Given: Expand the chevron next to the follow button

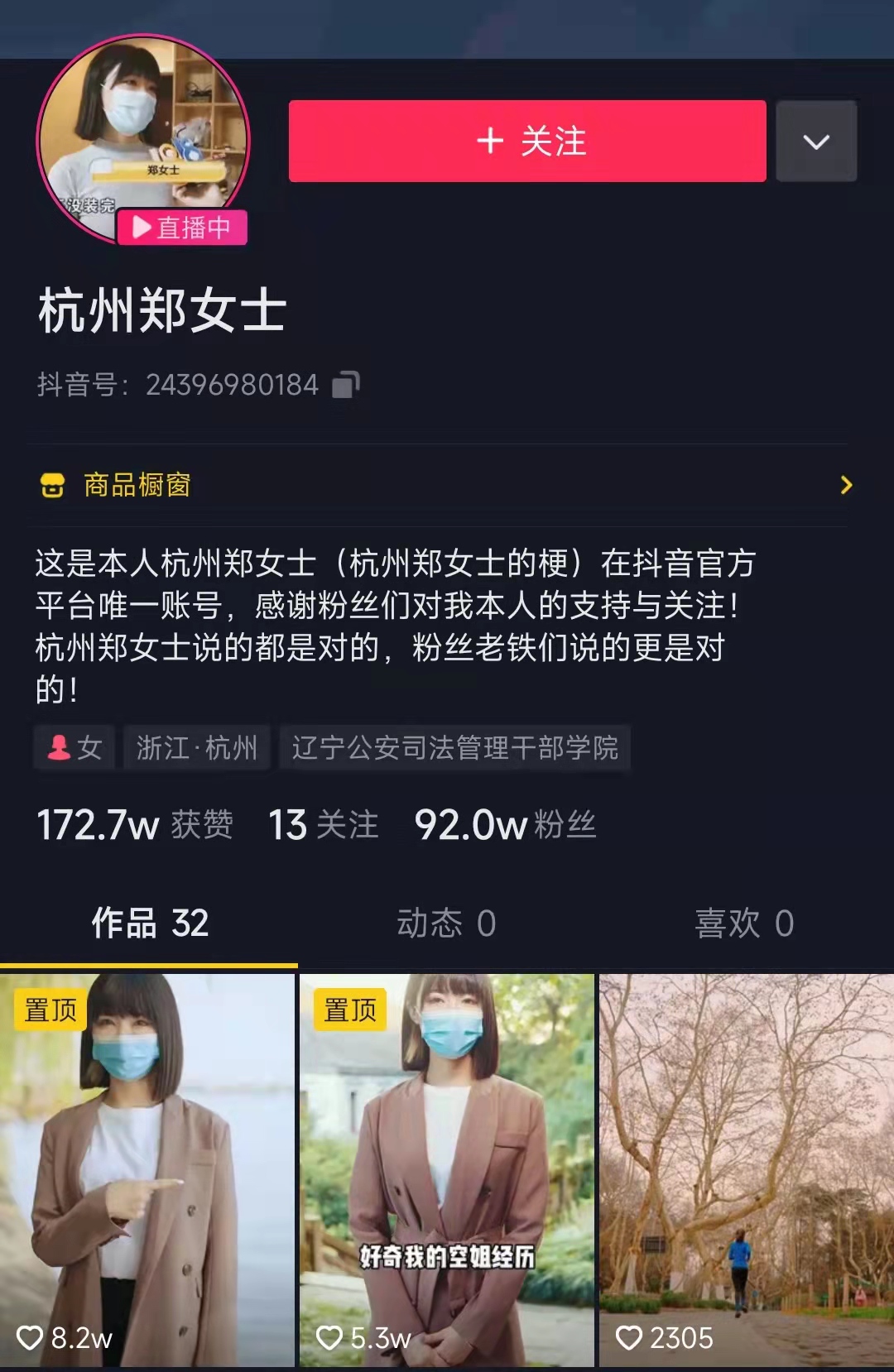Looking at the screenshot, I should click(x=816, y=141).
